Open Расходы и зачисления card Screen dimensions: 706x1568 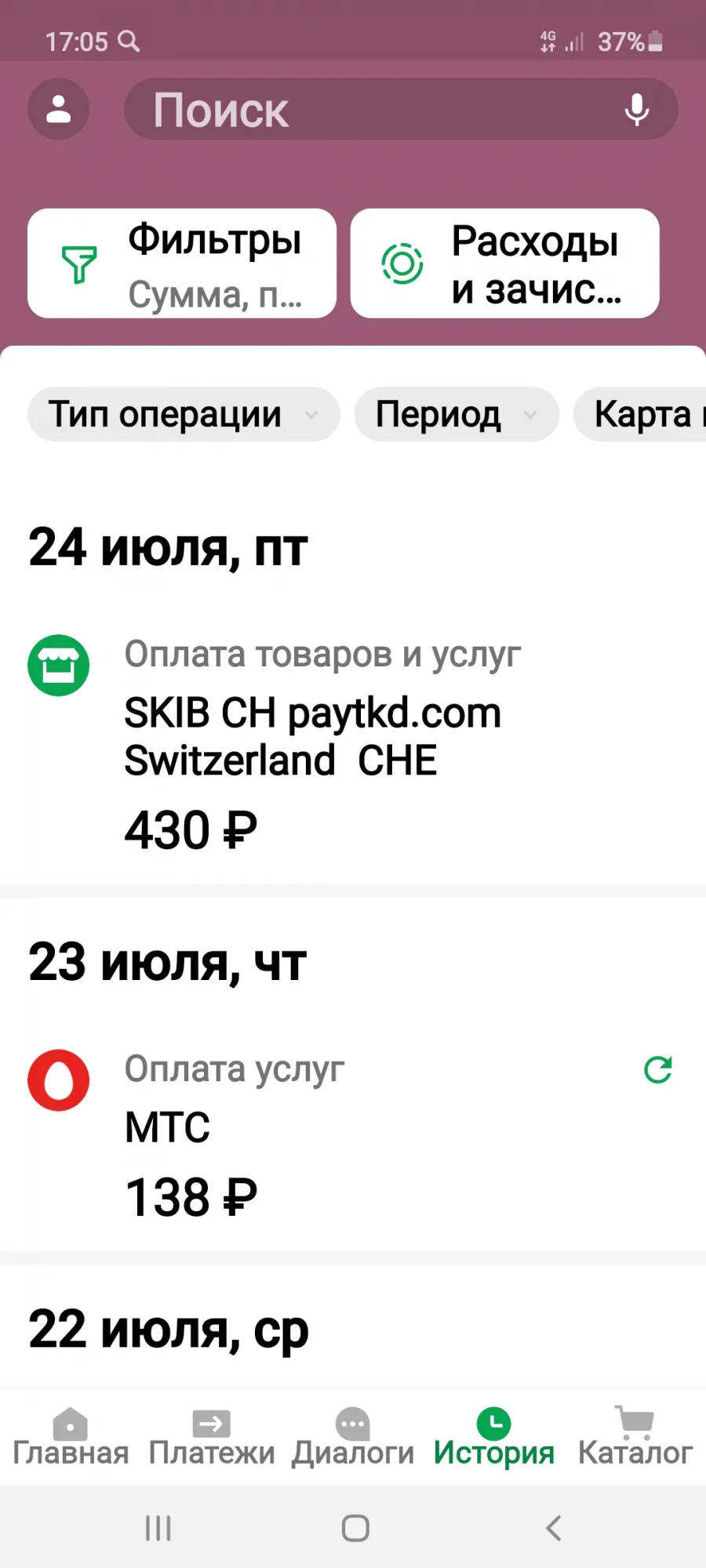[x=504, y=263]
